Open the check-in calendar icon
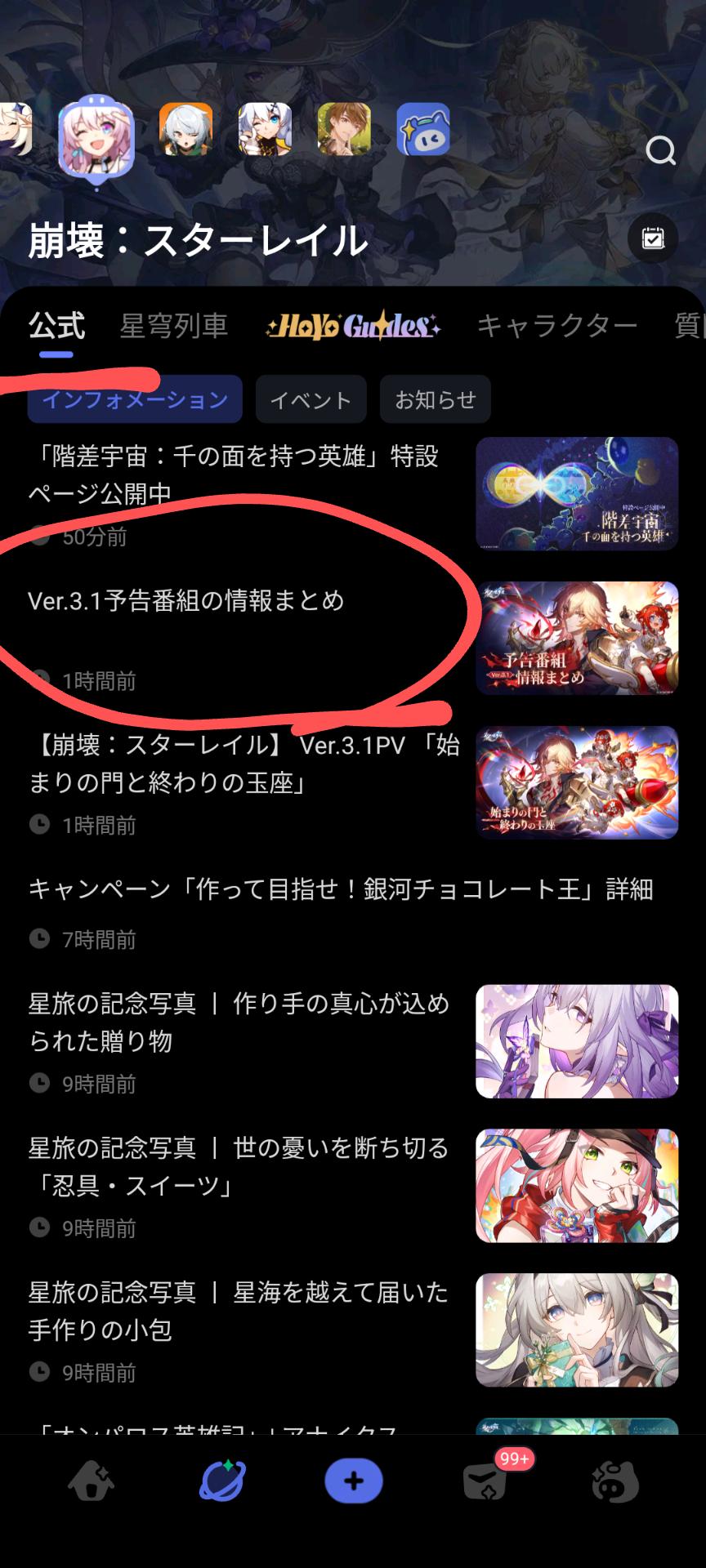This screenshot has height=1568, width=706. pyautogui.click(x=653, y=238)
